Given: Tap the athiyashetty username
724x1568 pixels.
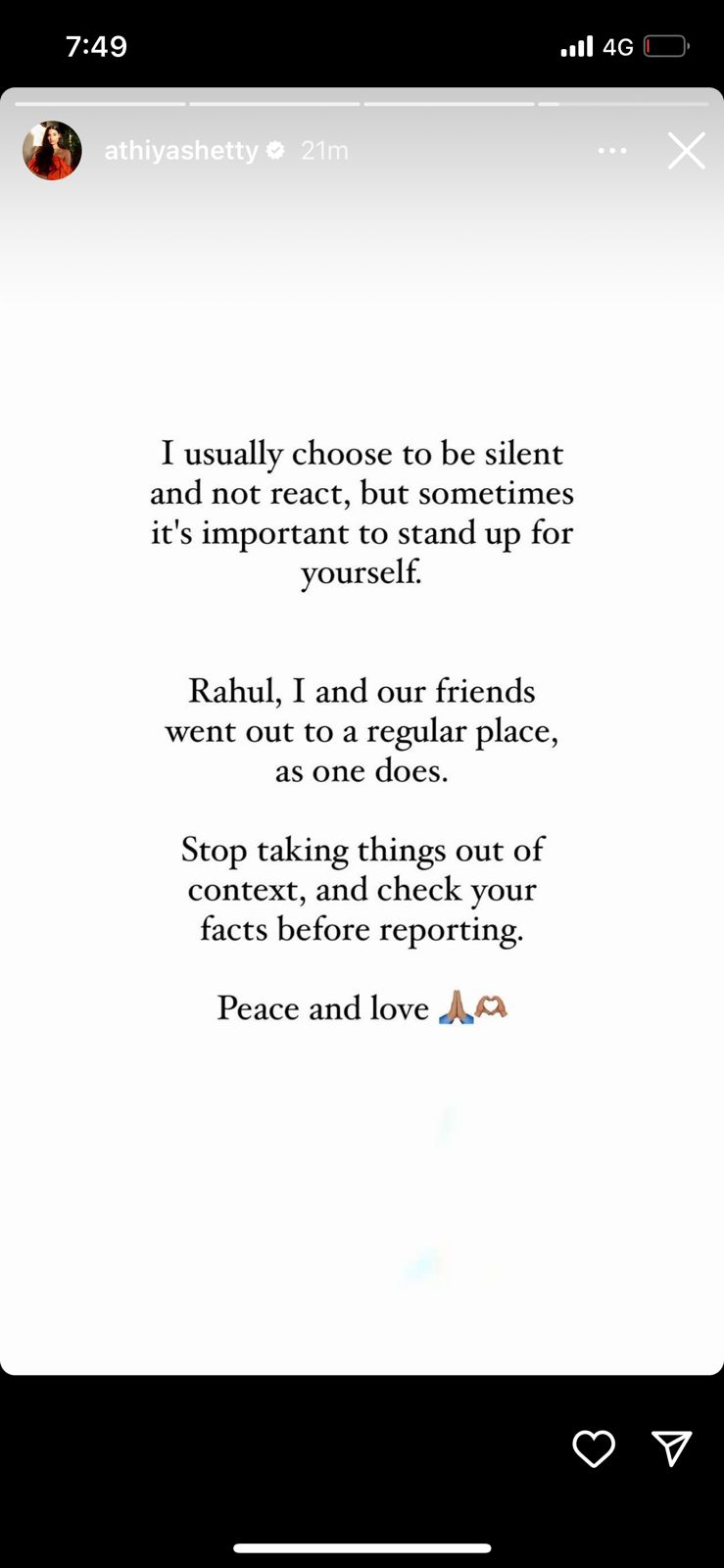Looking at the screenshot, I should point(181,151).
